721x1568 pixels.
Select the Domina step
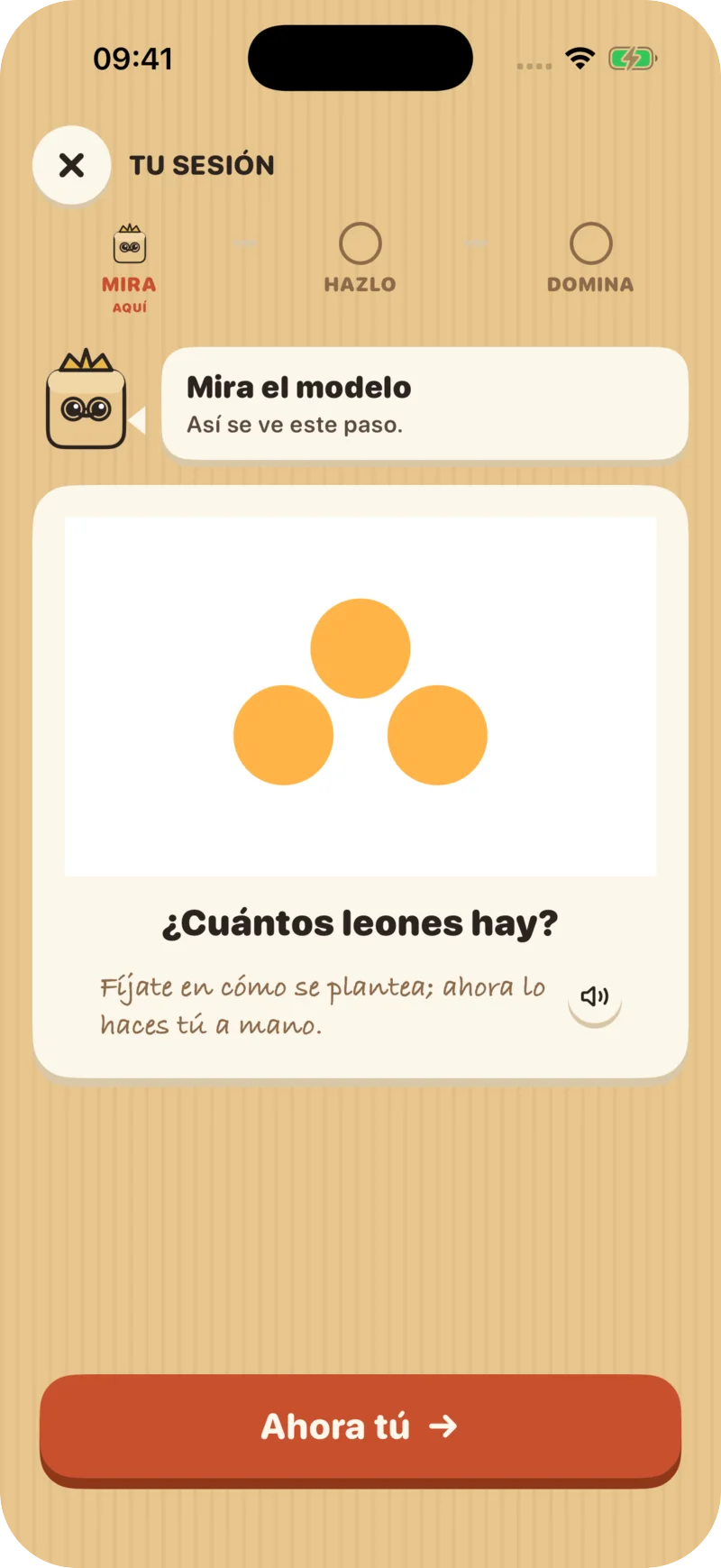click(590, 259)
